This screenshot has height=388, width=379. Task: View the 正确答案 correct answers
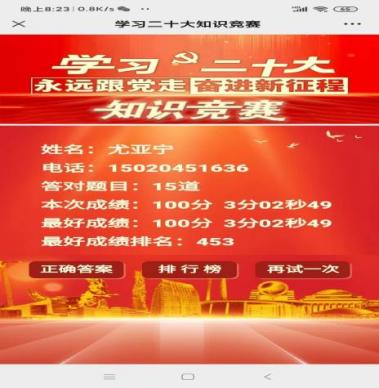click(76, 269)
